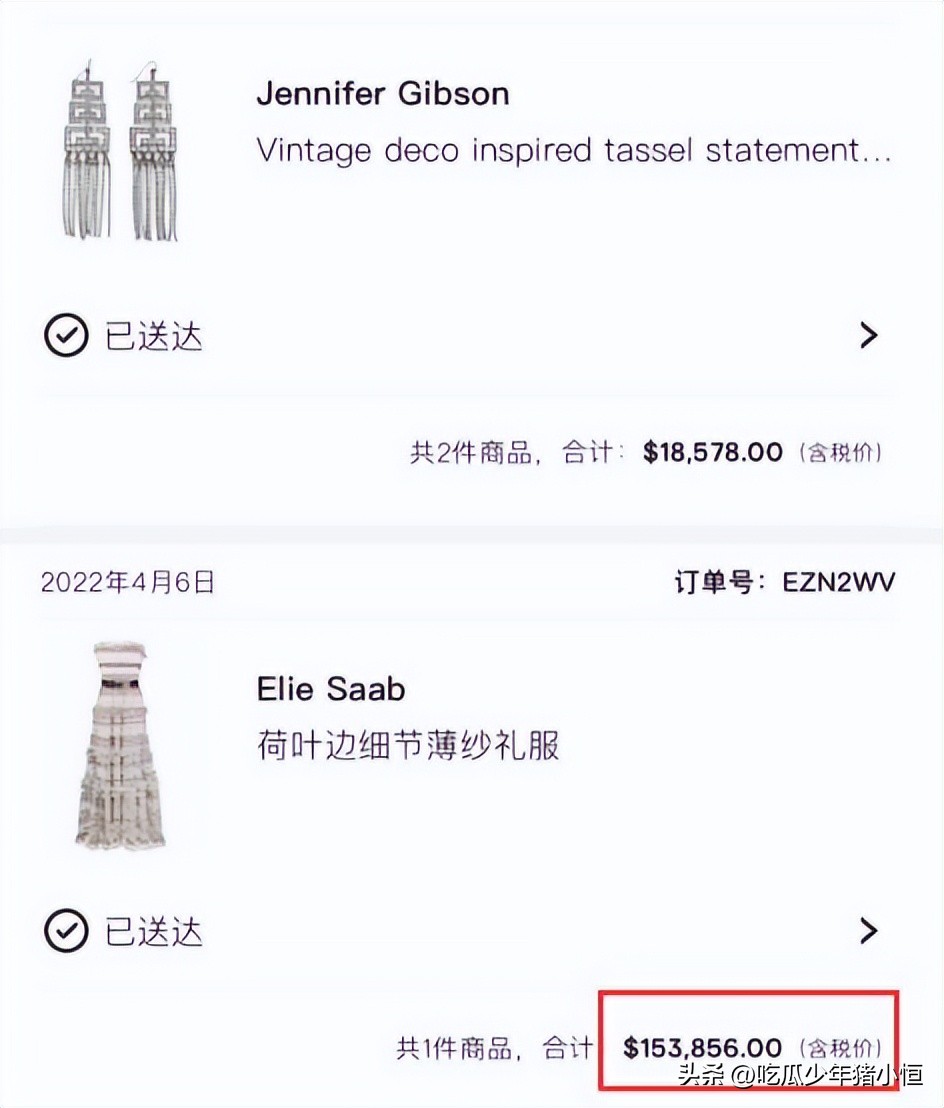Click the $18,578.00 order total
Screen dimensions: 944x1108
[712, 452]
